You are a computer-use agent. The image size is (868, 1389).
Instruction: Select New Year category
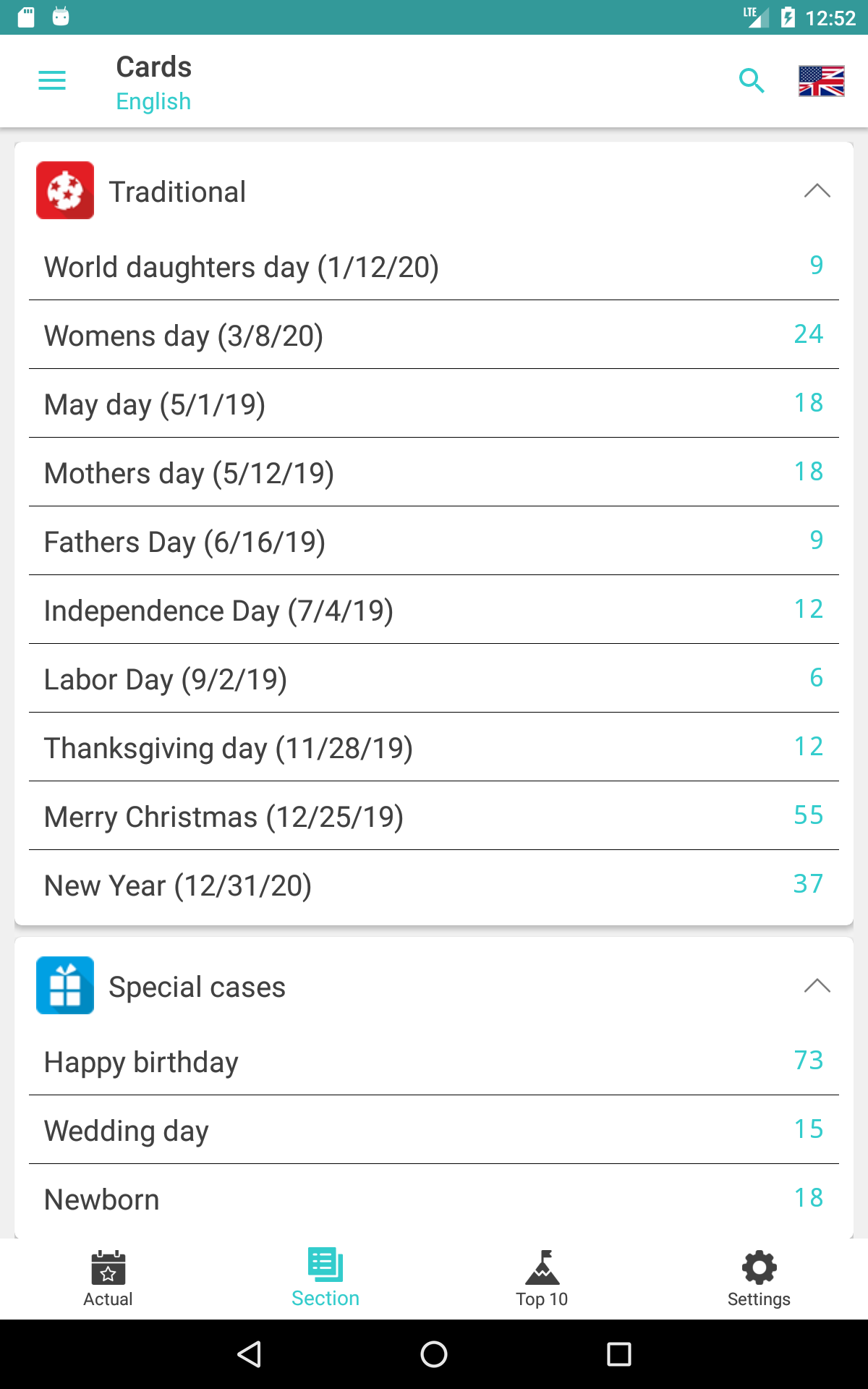click(x=434, y=885)
